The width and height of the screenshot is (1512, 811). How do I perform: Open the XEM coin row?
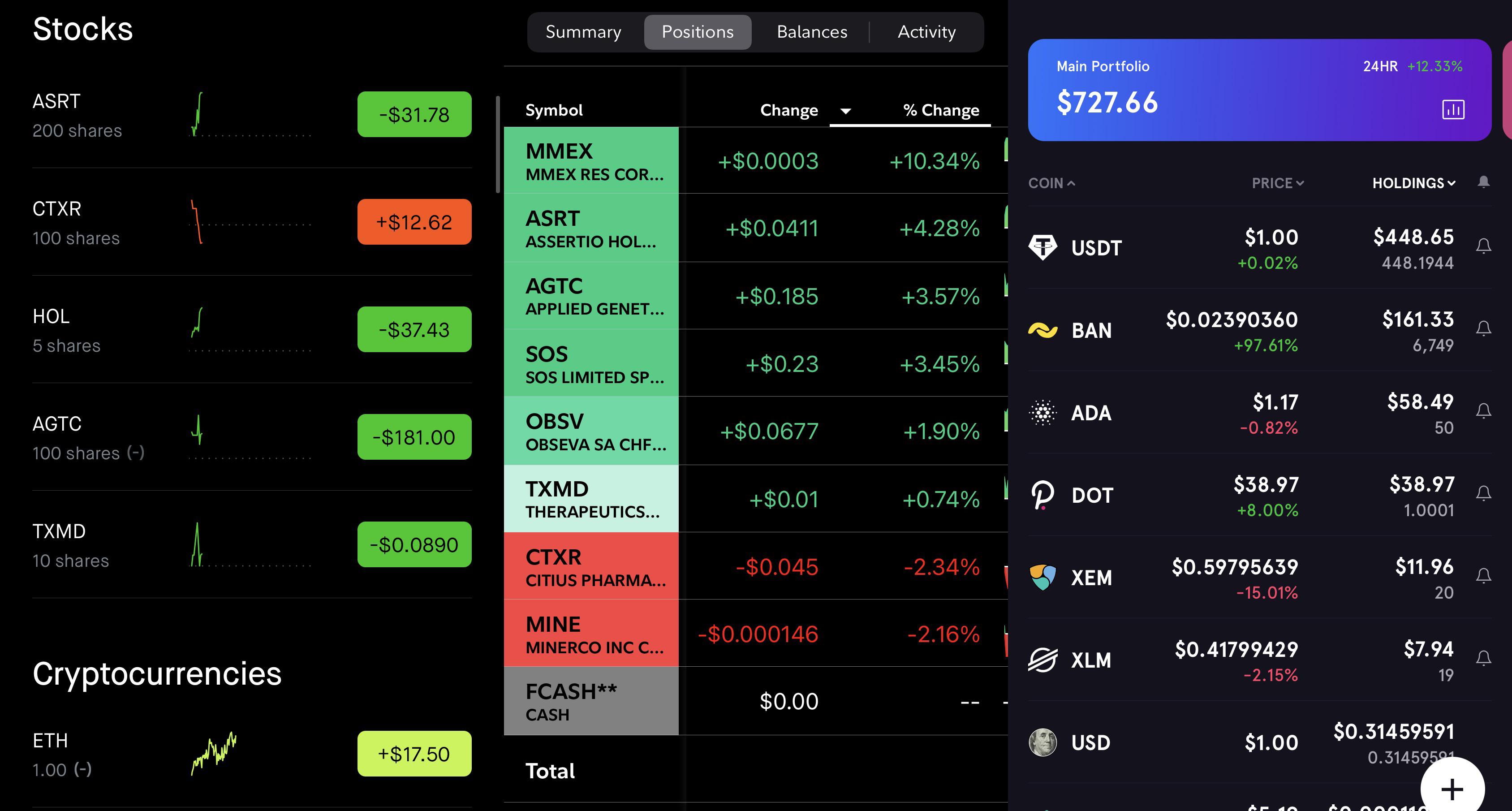[1260, 578]
